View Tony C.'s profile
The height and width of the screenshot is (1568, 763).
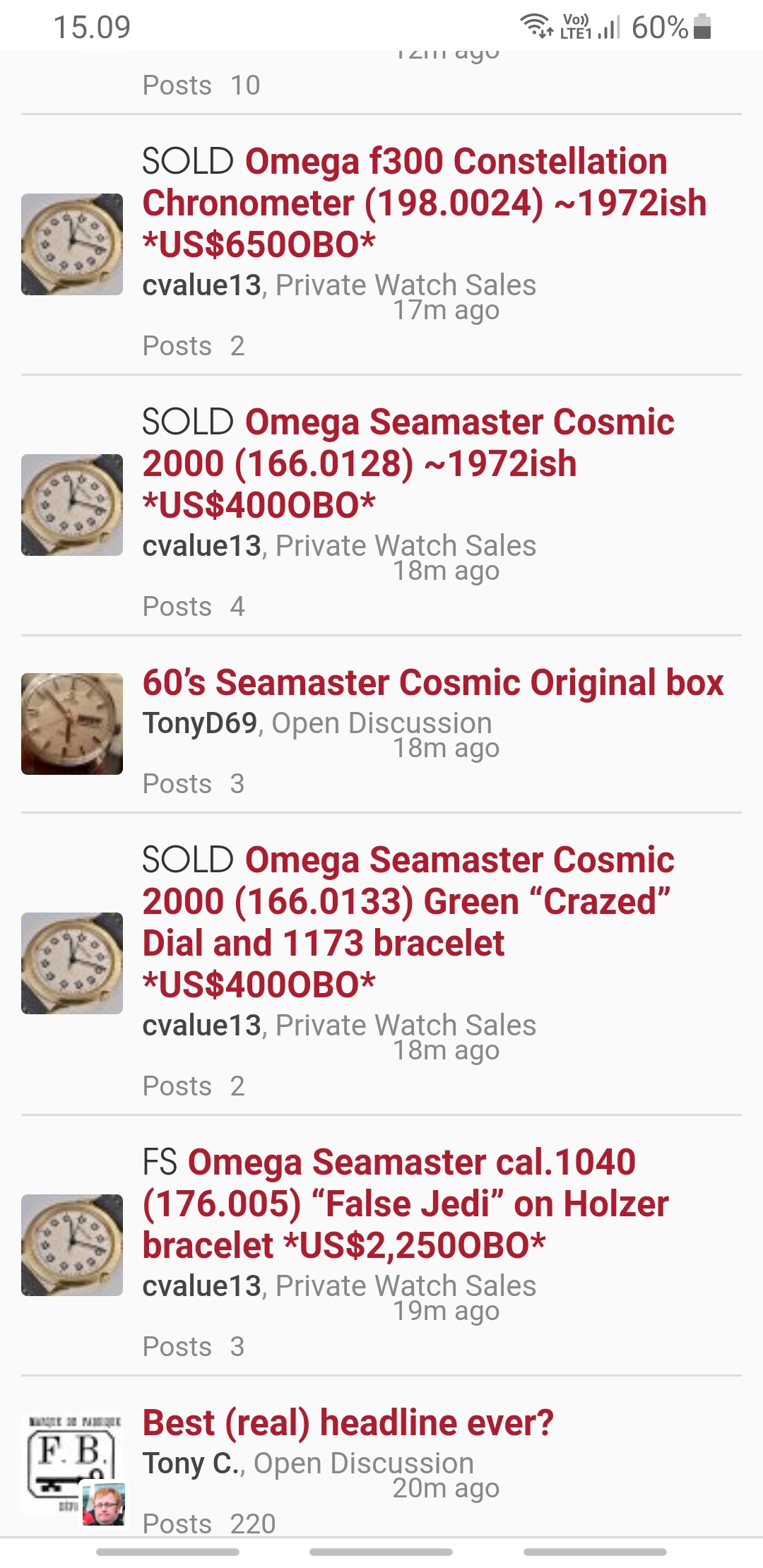(x=192, y=1463)
